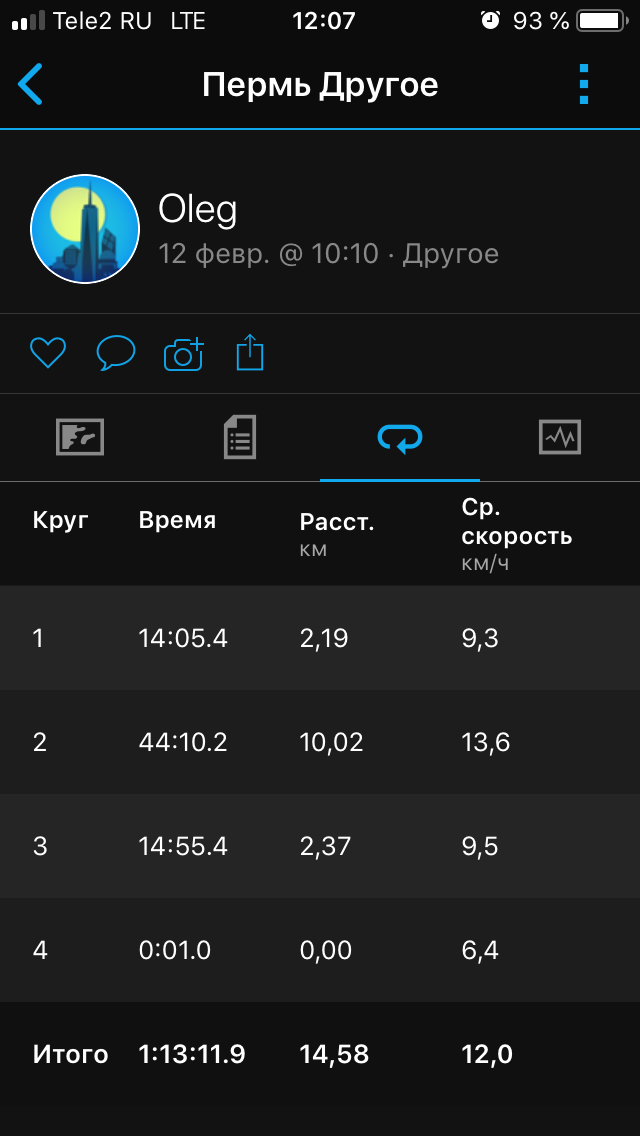Switch to the map overview tab

point(80,437)
